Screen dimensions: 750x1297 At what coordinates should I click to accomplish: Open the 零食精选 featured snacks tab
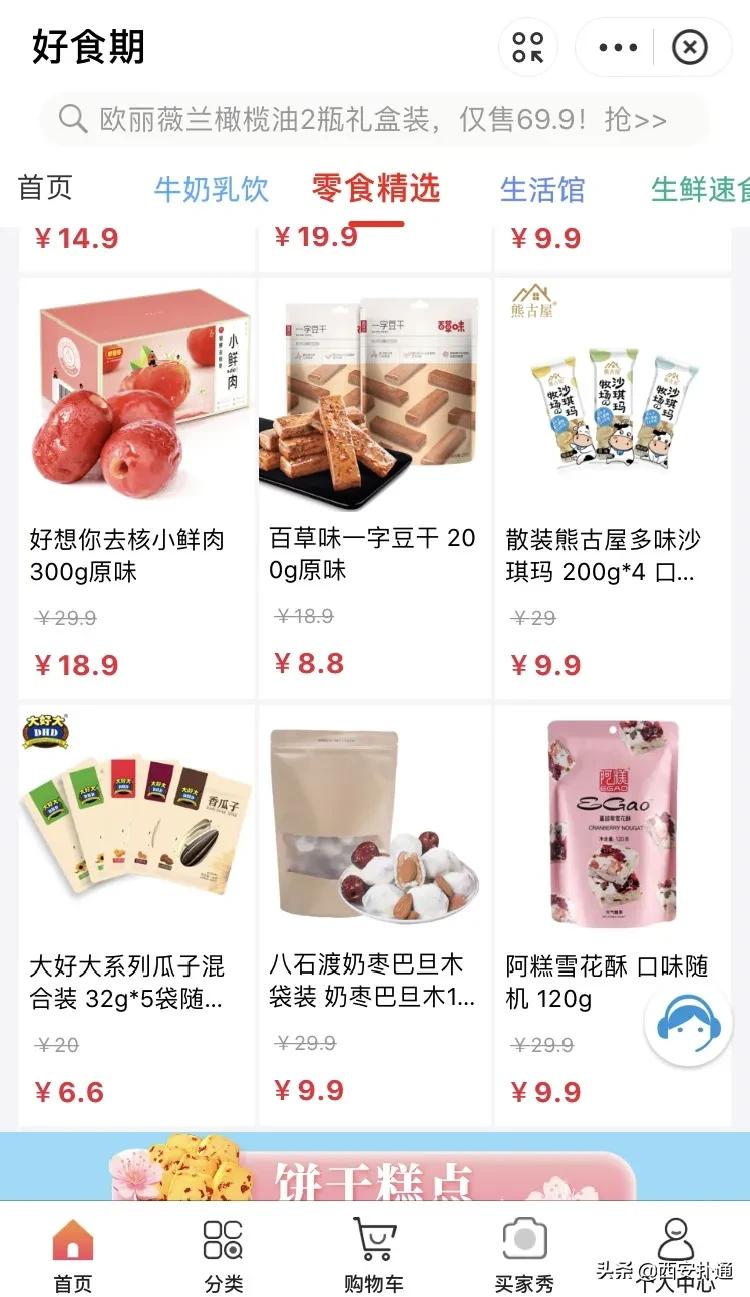click(x=374, y=189)
